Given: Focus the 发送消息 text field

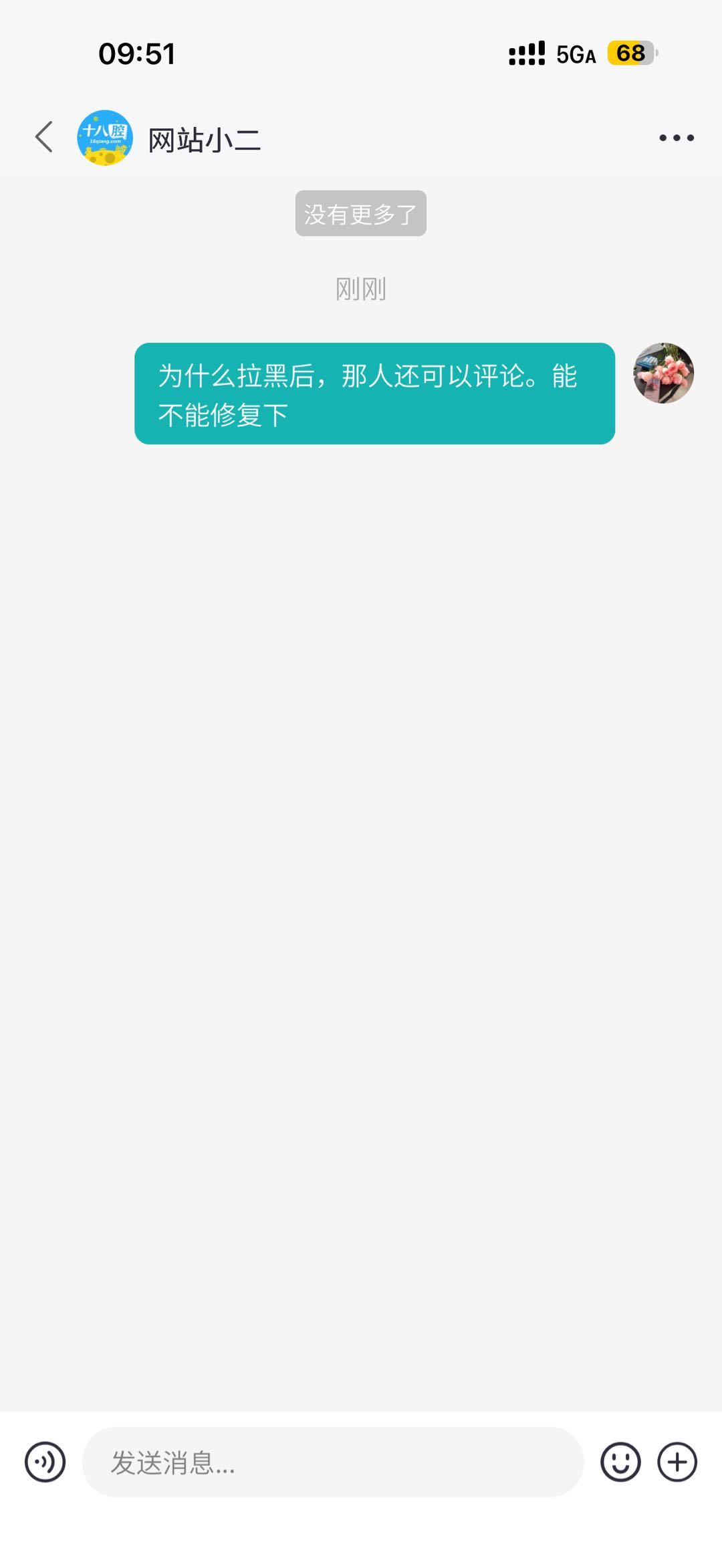Looking at the screenshot, I should (x=332, y=1462).
